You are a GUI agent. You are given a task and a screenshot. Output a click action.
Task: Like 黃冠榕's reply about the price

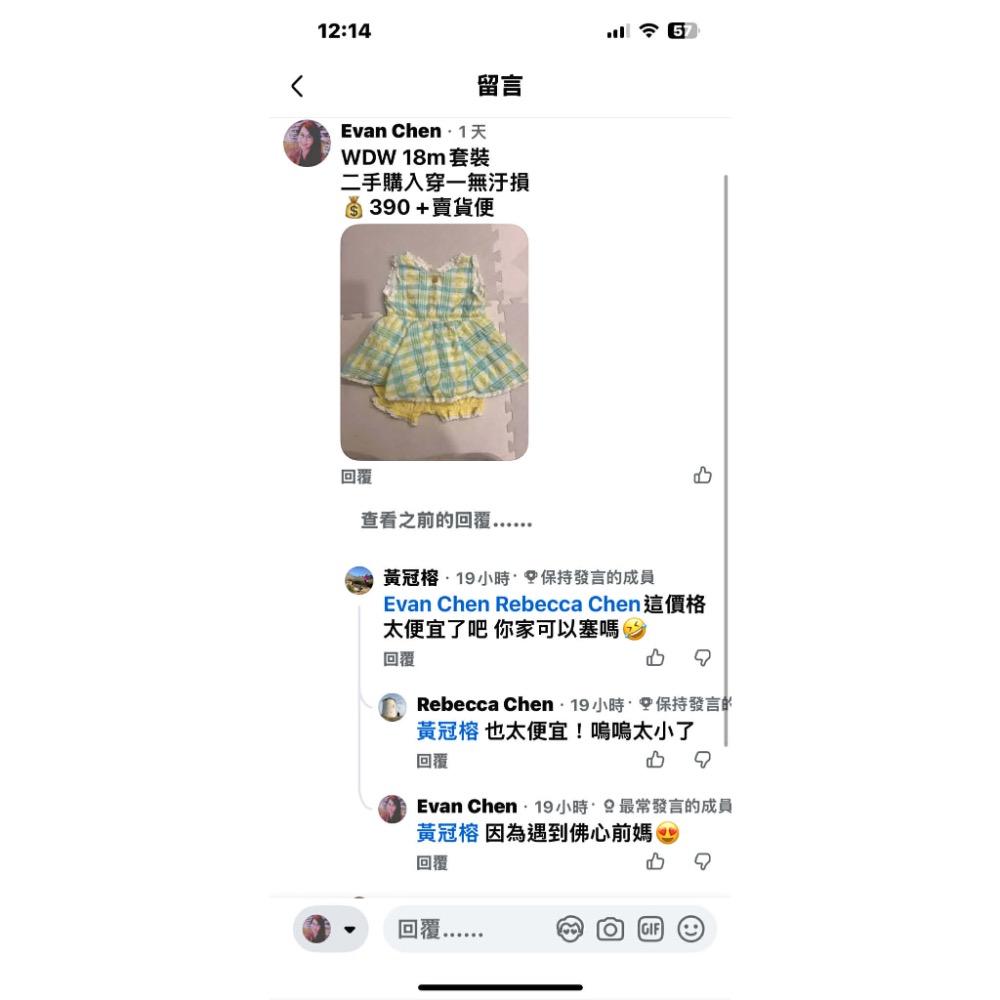(655, 658)
